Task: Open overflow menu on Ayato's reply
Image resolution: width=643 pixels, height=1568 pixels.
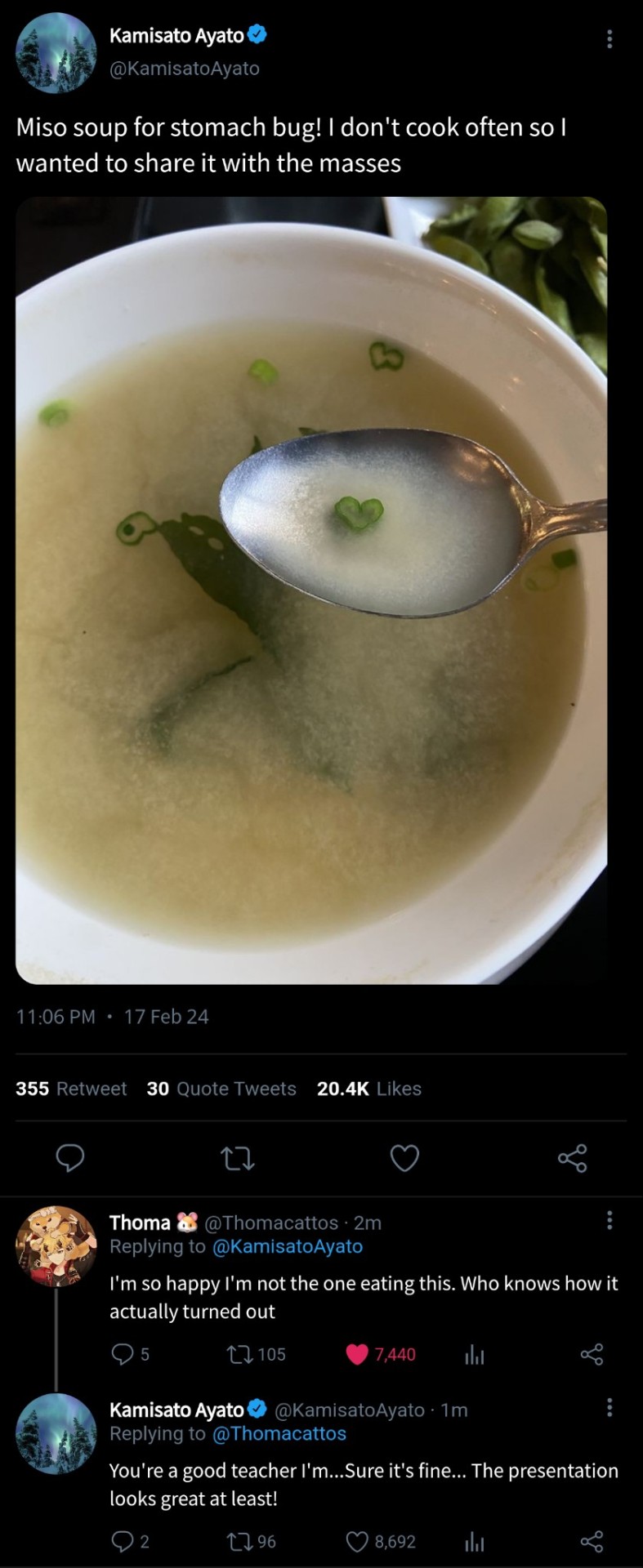Action: pyautogui.click(x=609, y=1408)
